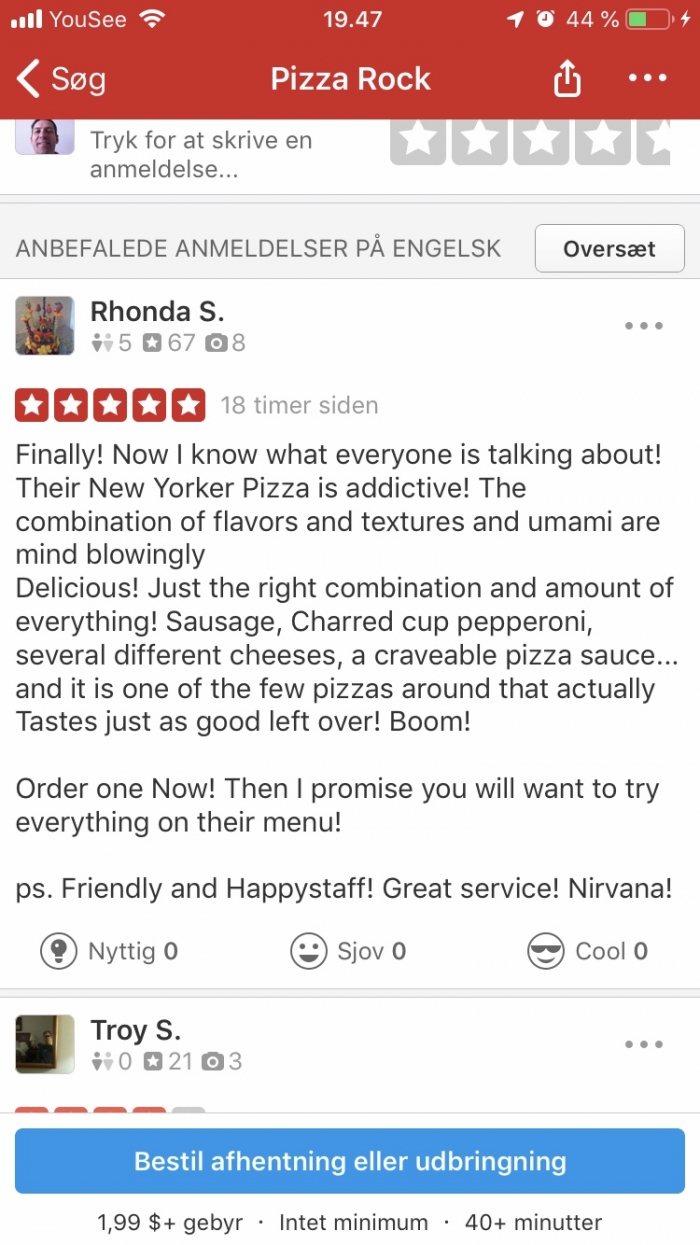Rate with the first star
The height and width of the screenshot is (1245, 700).
pyautogui.click(x=418, y=141)
